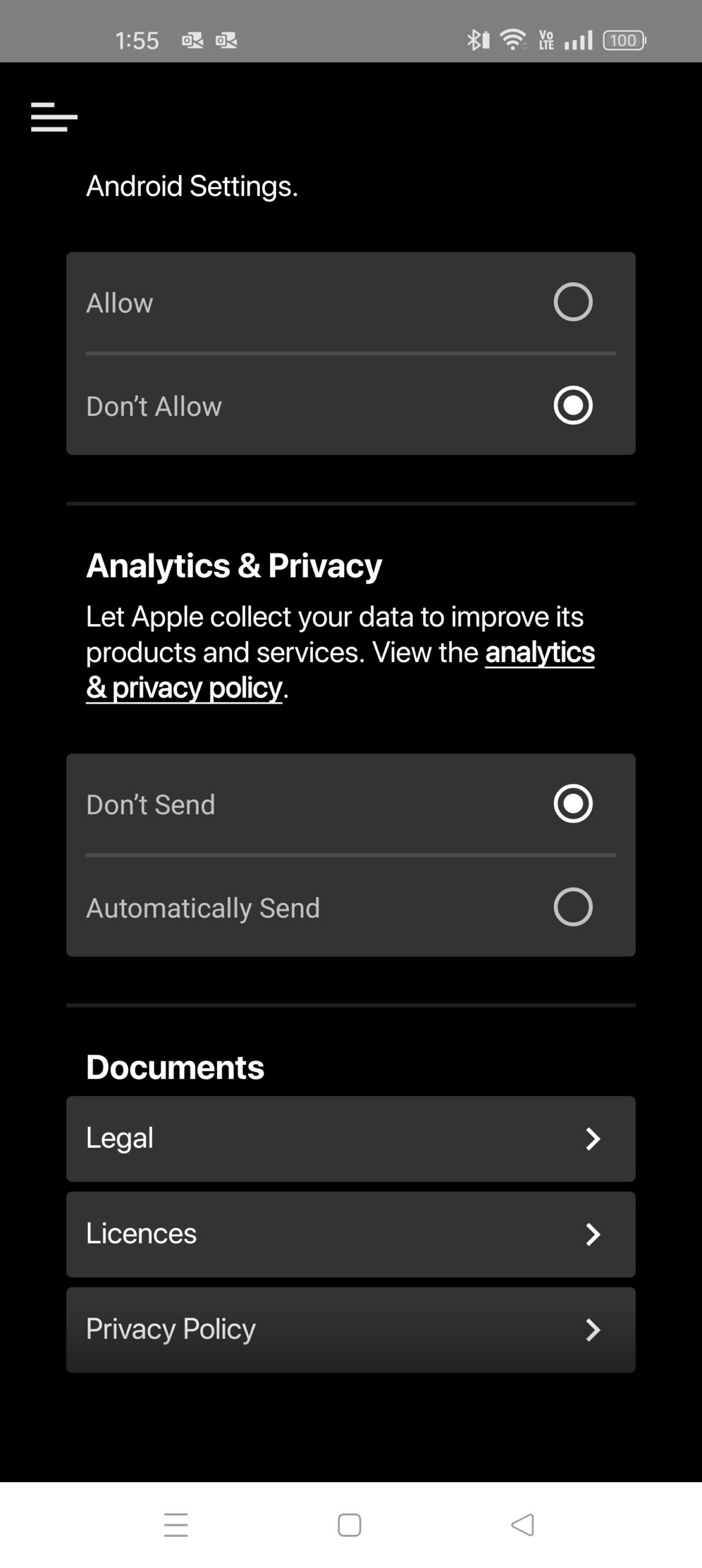Enable Automatically Send analytics
This screenshot has width=702, height=1568.
tap(572, 907)
